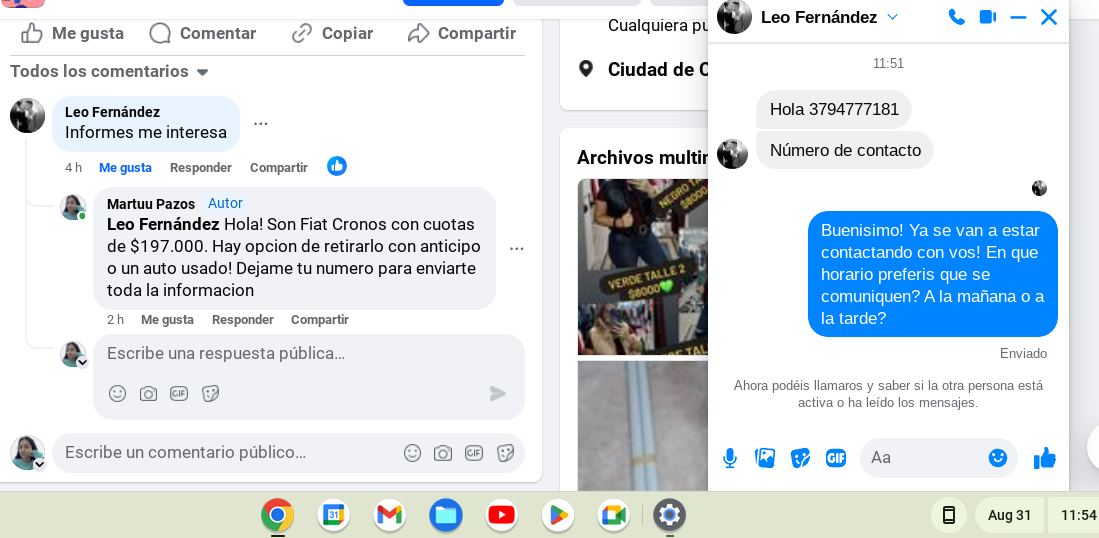Minimize the Leo Fernández chat window
Image resolution: width=1099 pixels, height=538 pixels.
click(1018, 17)
